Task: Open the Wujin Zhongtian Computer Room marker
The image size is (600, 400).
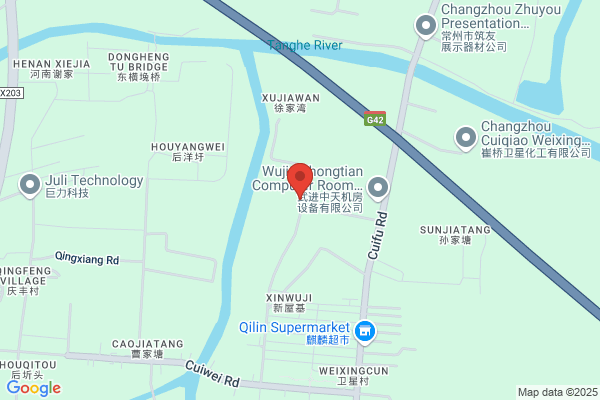Action: click(378, 188)
